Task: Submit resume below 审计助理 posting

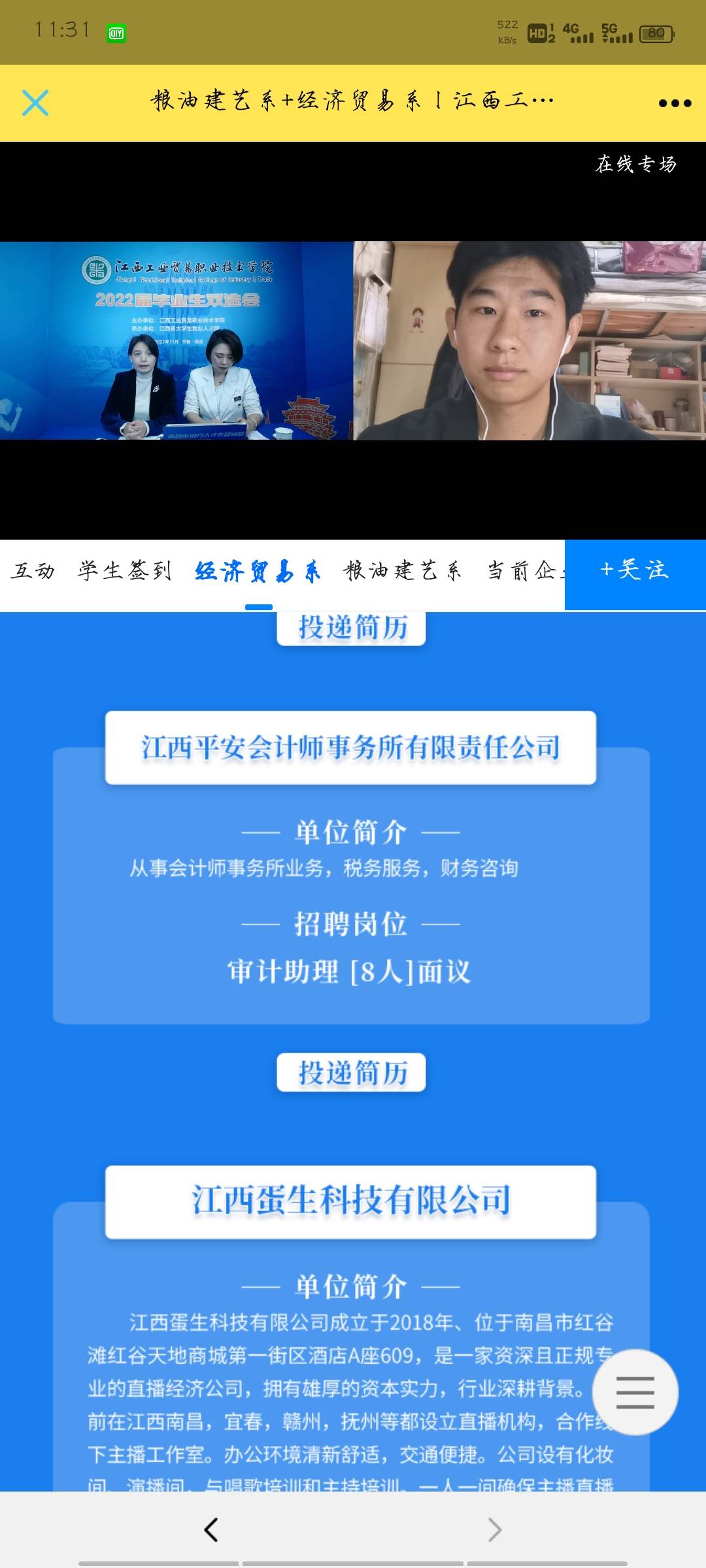Action: tap(352, 1073)
